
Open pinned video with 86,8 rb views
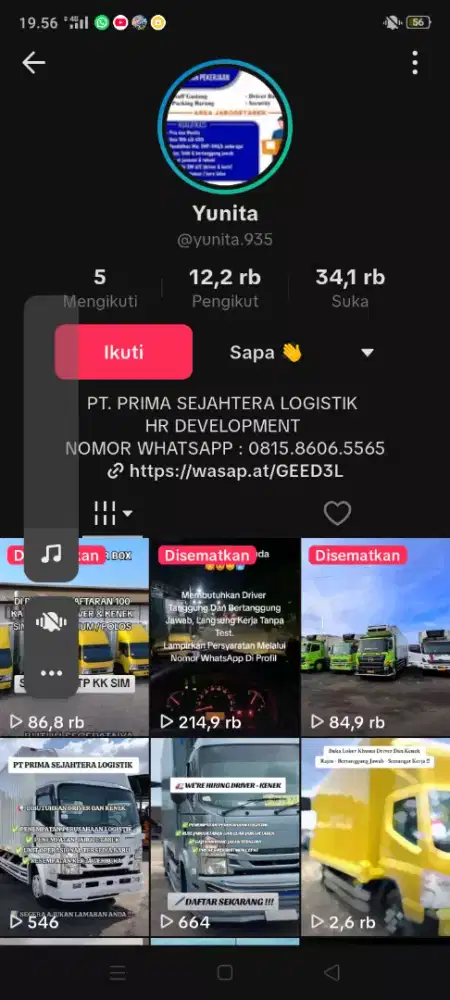(75, 637)
